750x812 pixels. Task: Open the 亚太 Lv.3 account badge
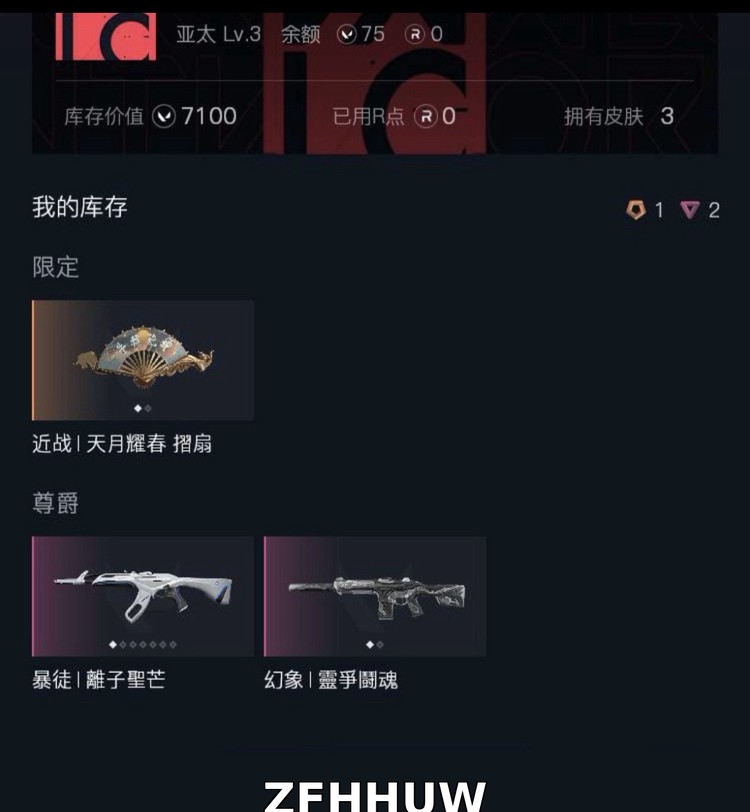click(218, 33)
